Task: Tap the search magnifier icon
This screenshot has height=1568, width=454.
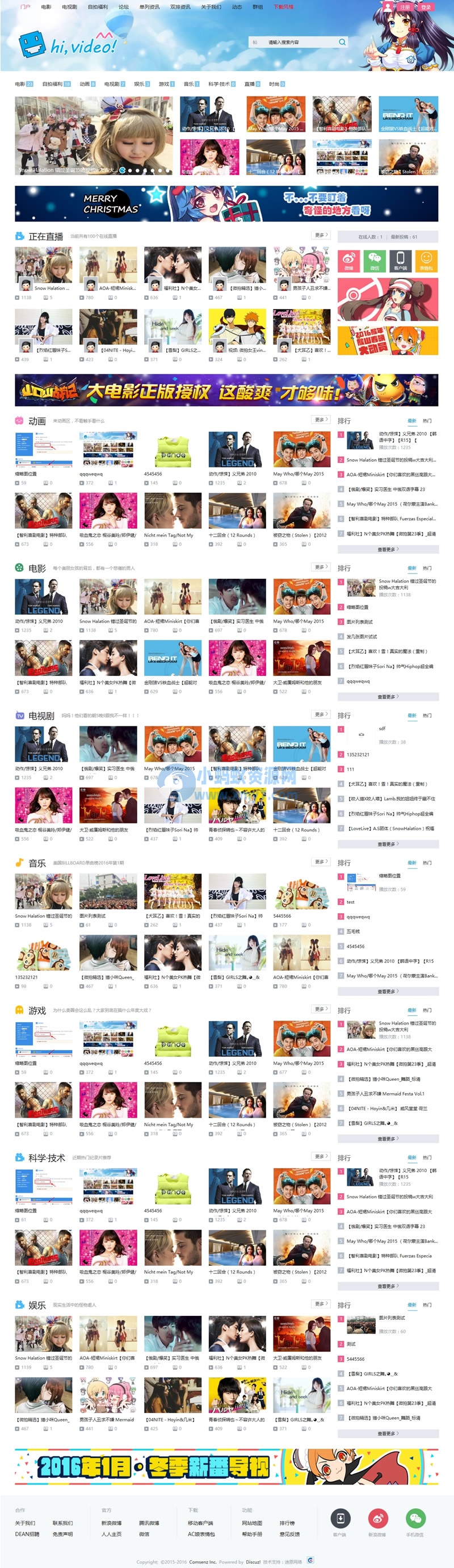Action: [x=342, y=42]
